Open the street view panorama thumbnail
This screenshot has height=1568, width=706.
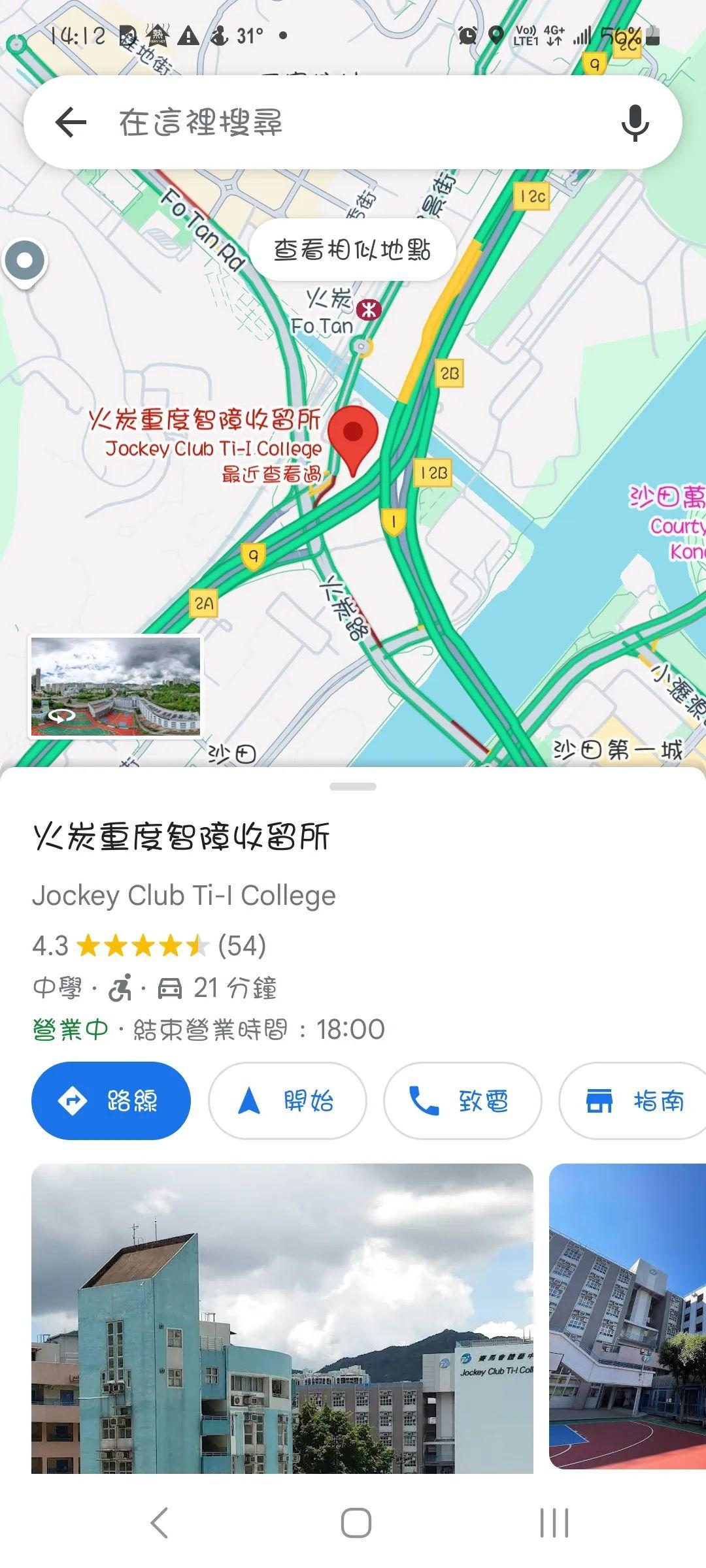116,688
